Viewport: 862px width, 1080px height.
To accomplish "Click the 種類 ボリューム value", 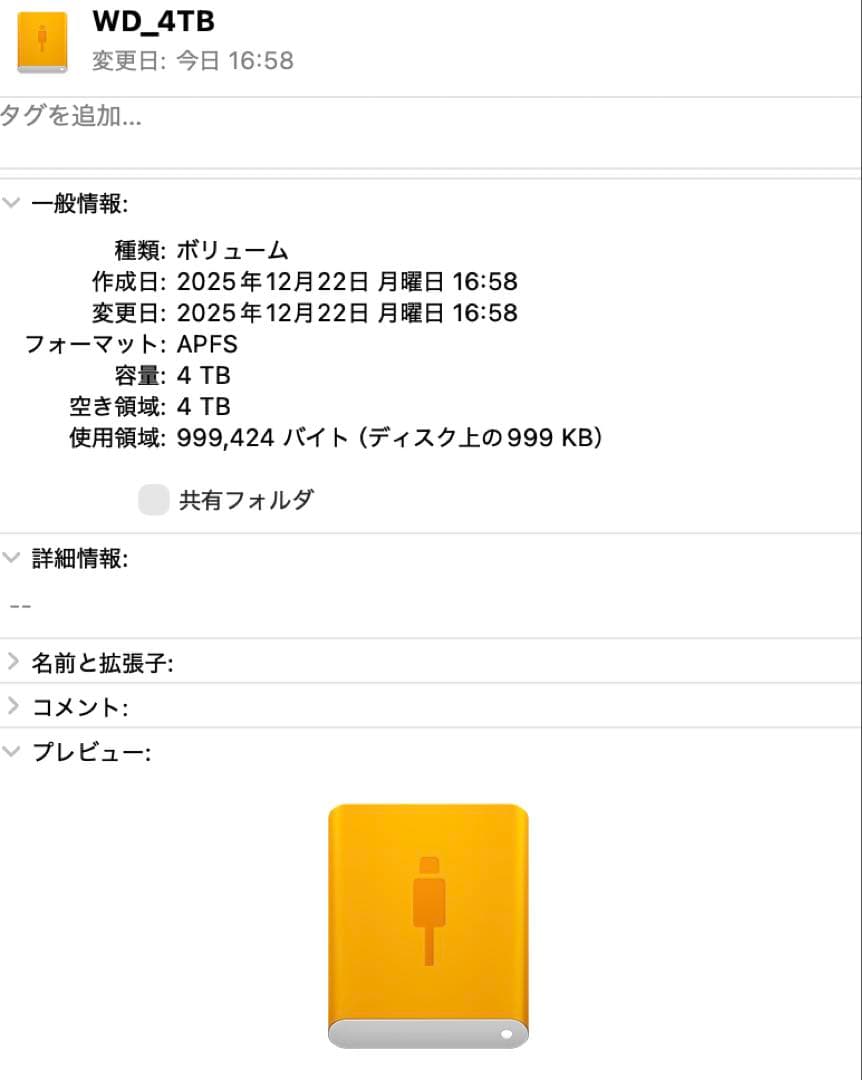I will coord(231,251).
